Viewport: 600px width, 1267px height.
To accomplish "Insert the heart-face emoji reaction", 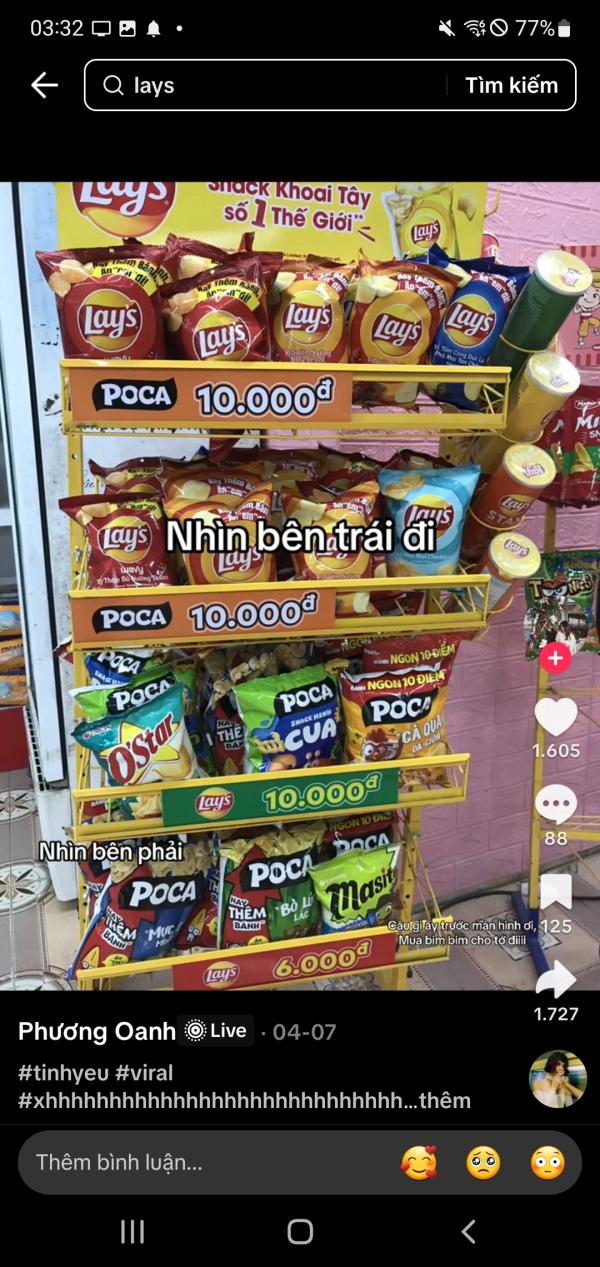I will (419, 1162).
